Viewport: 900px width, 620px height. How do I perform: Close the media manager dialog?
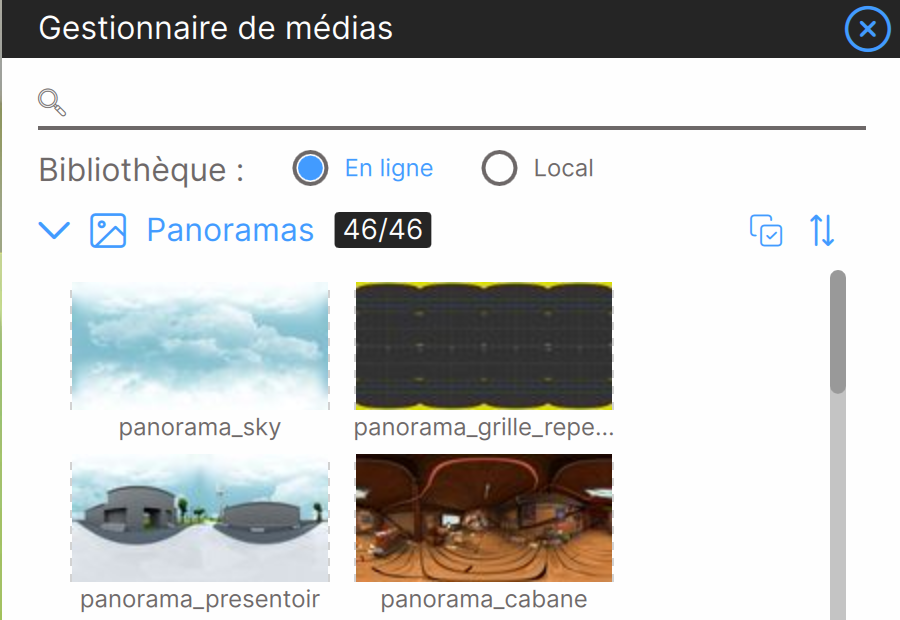pyautogui.click(x=867, y=30)
